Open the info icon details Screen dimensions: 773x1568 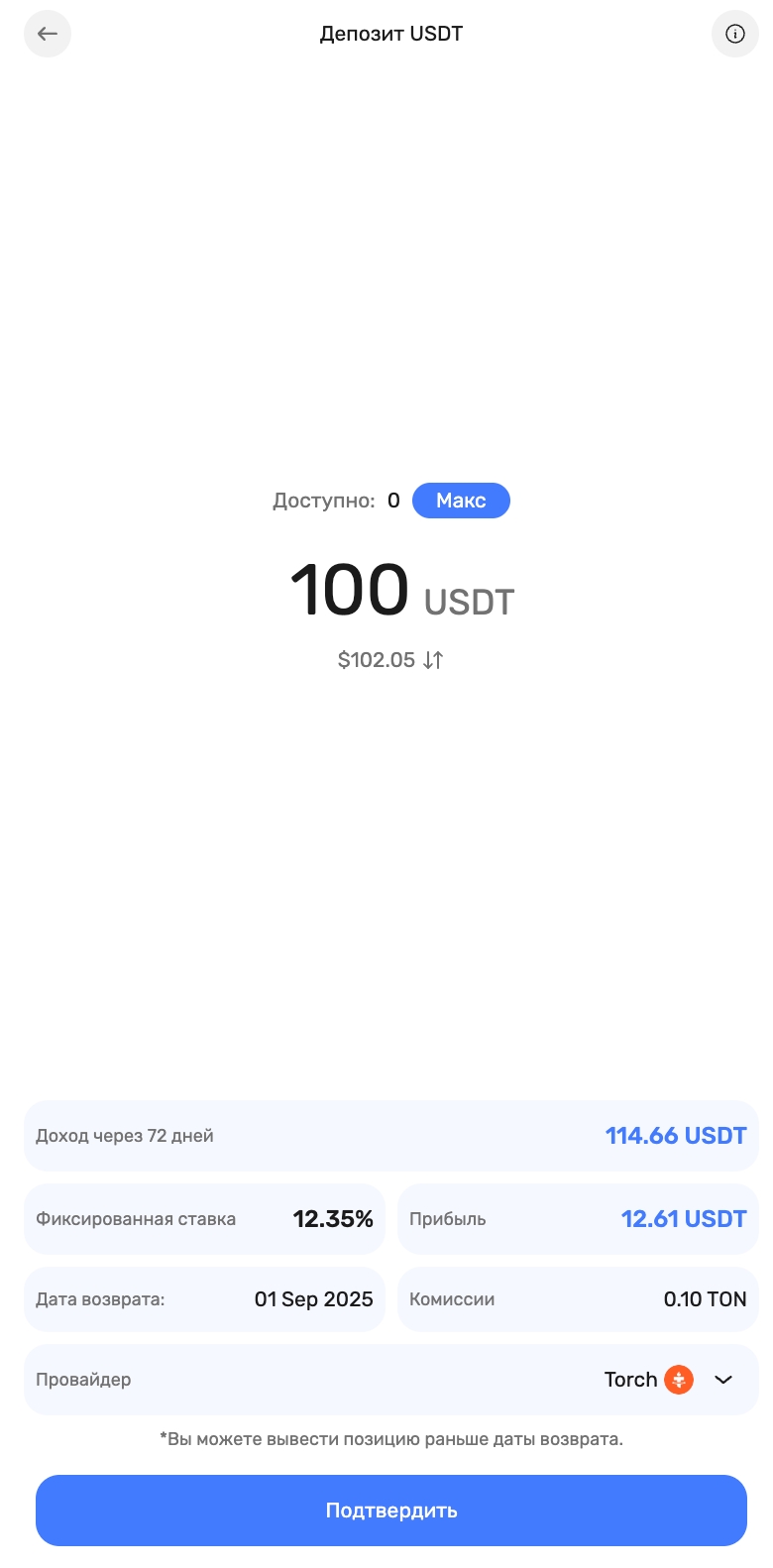point(734,34)
